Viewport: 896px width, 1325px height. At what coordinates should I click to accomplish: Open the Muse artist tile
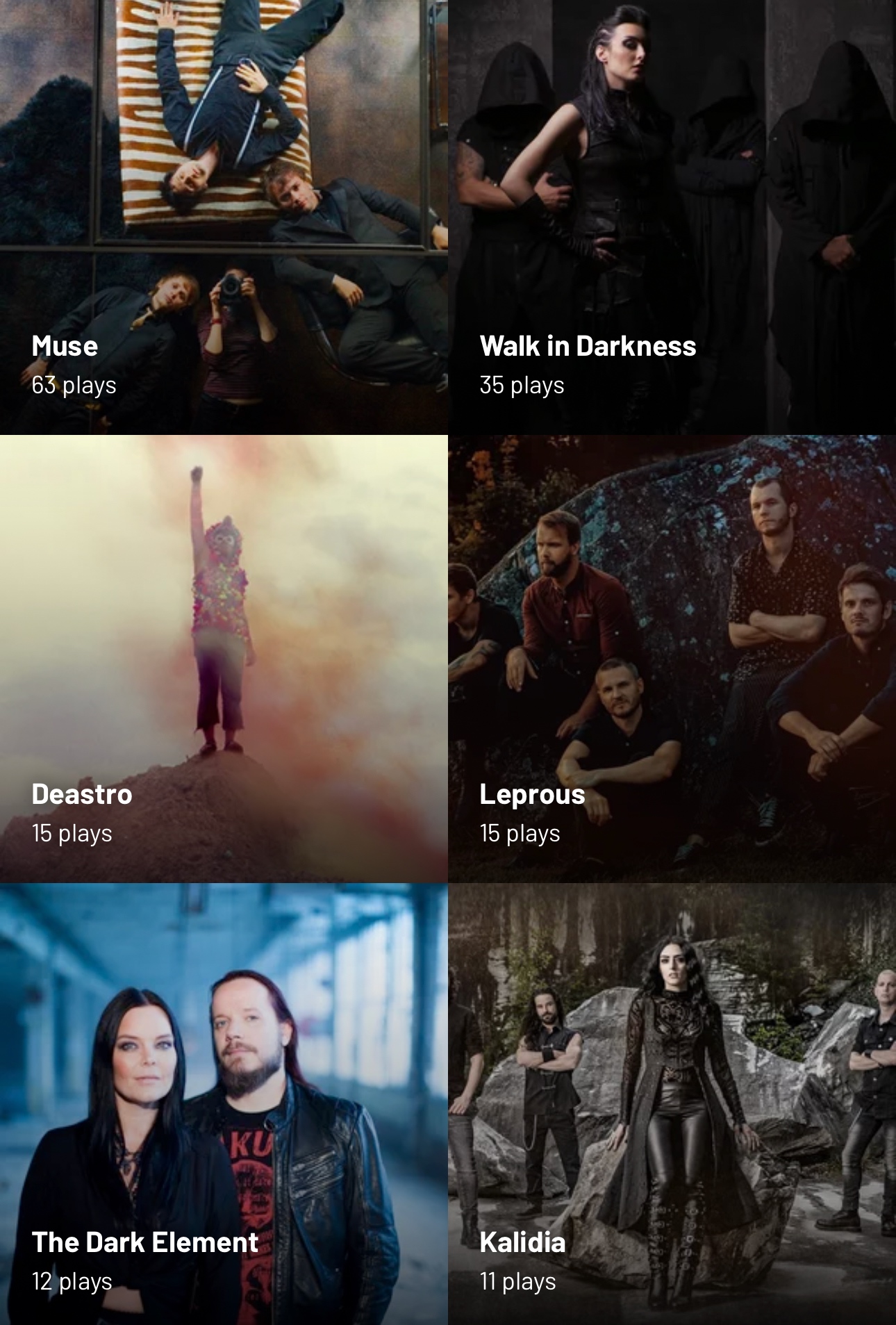coord(224,215)
